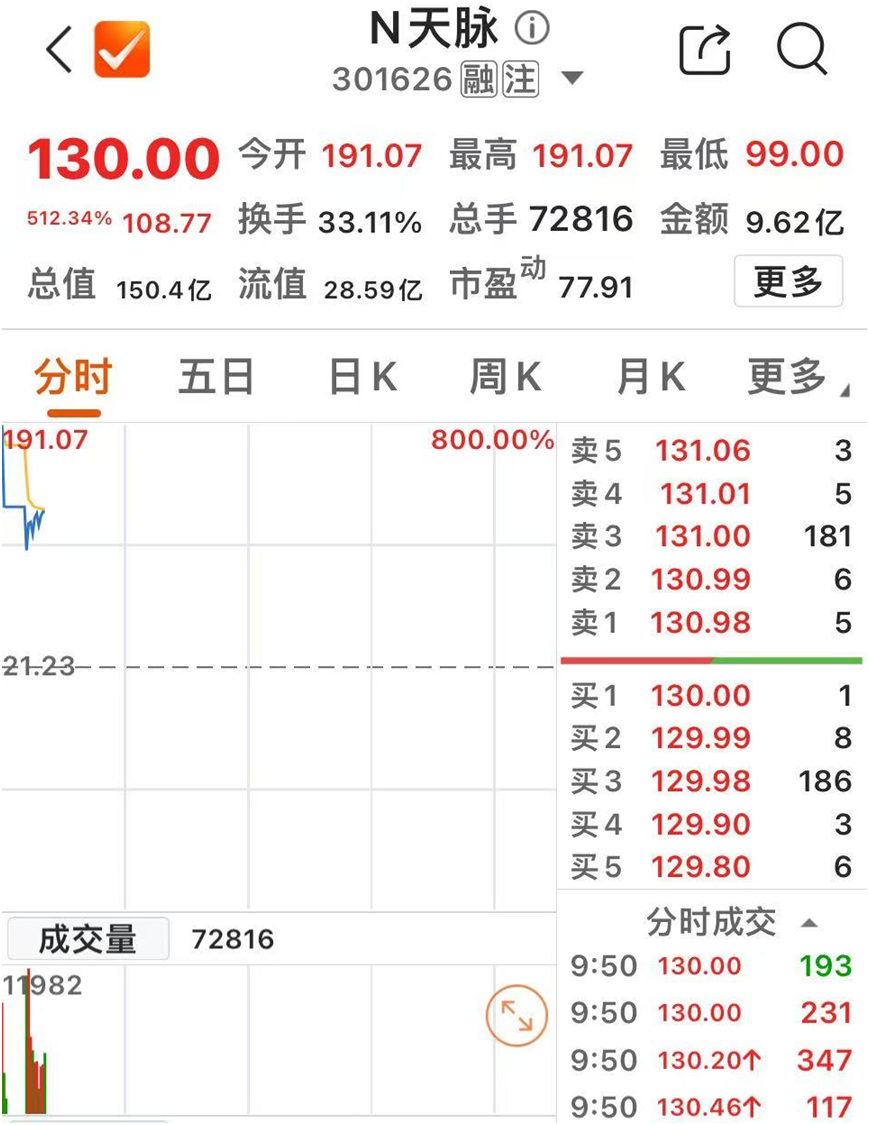This screenshot has height=1125, width=869.
Task: Open the 更多 chart period menu
Action: (793, 378)
